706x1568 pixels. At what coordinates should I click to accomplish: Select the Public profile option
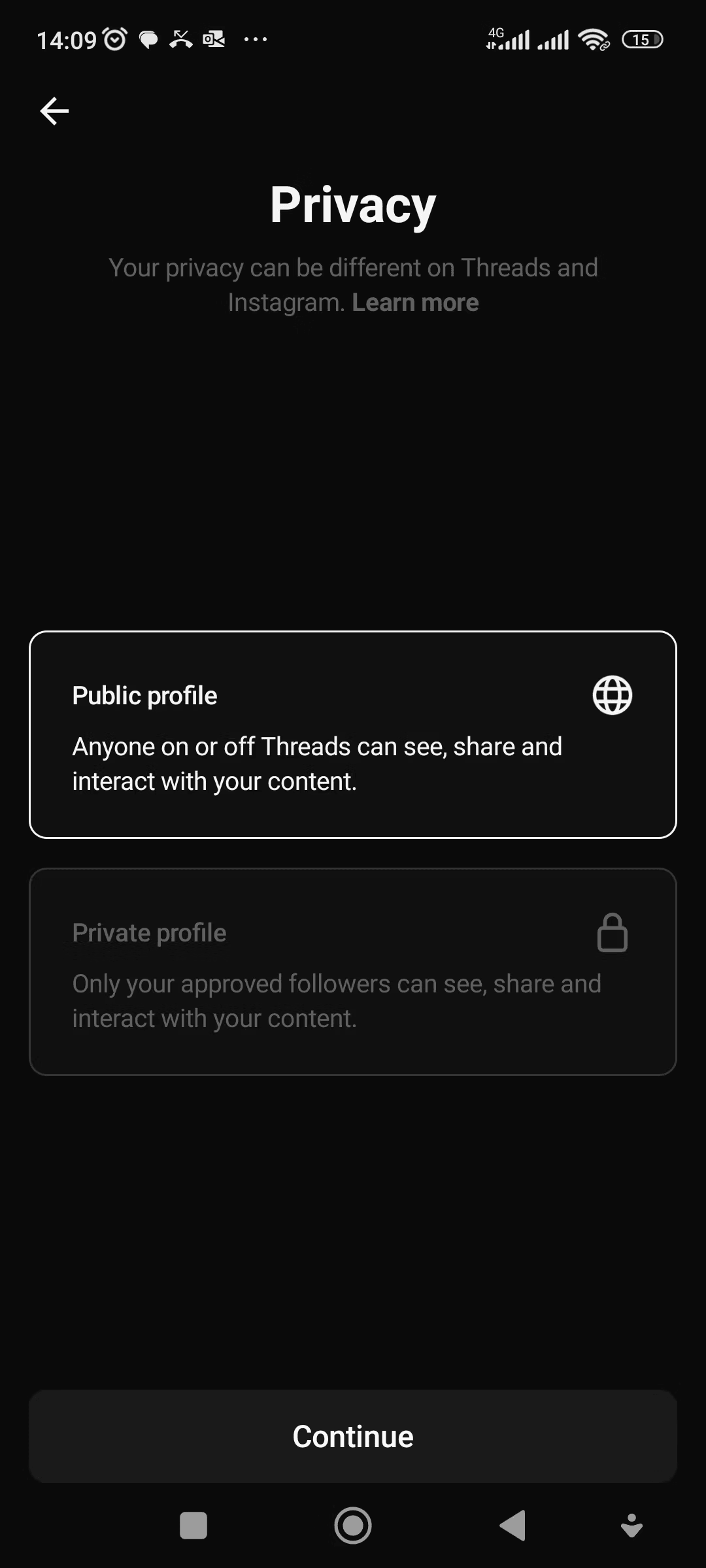pyautogui.click(x=353, y=734)
